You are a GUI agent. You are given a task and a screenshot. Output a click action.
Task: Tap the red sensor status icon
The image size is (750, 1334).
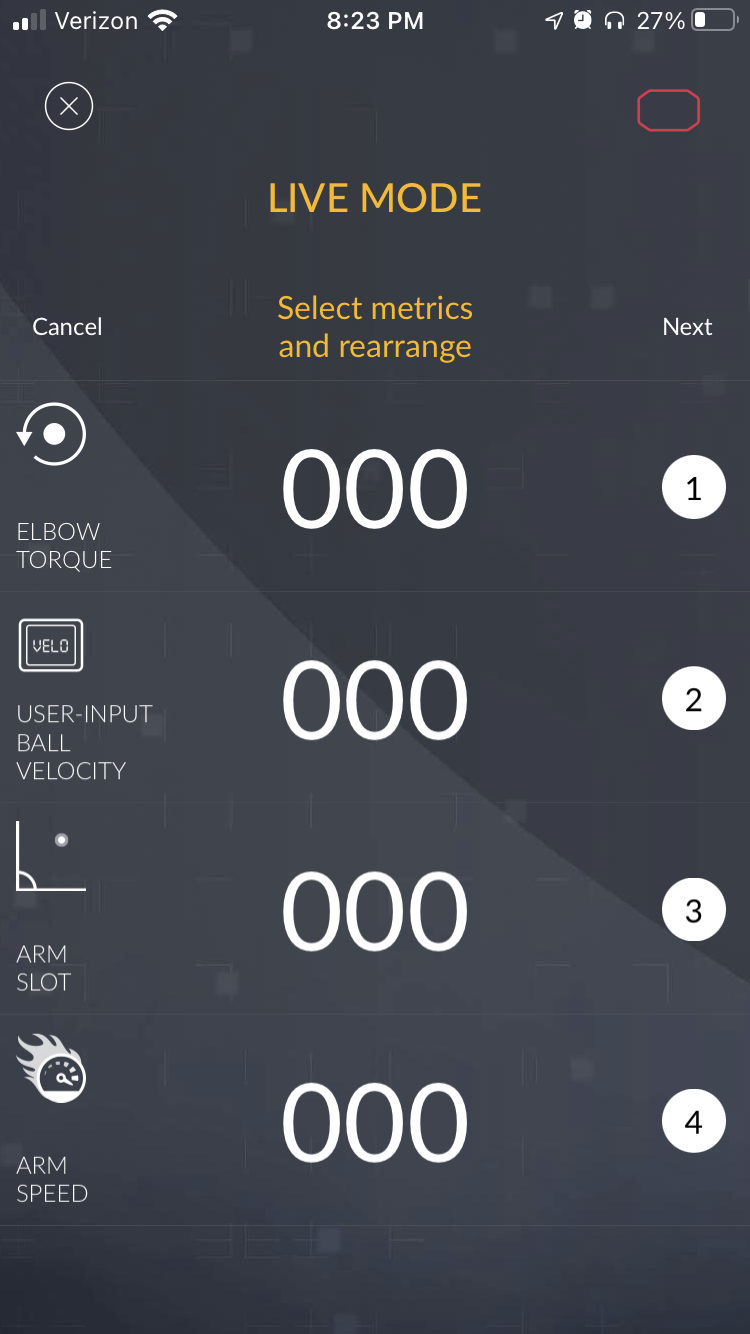[668, 110]
